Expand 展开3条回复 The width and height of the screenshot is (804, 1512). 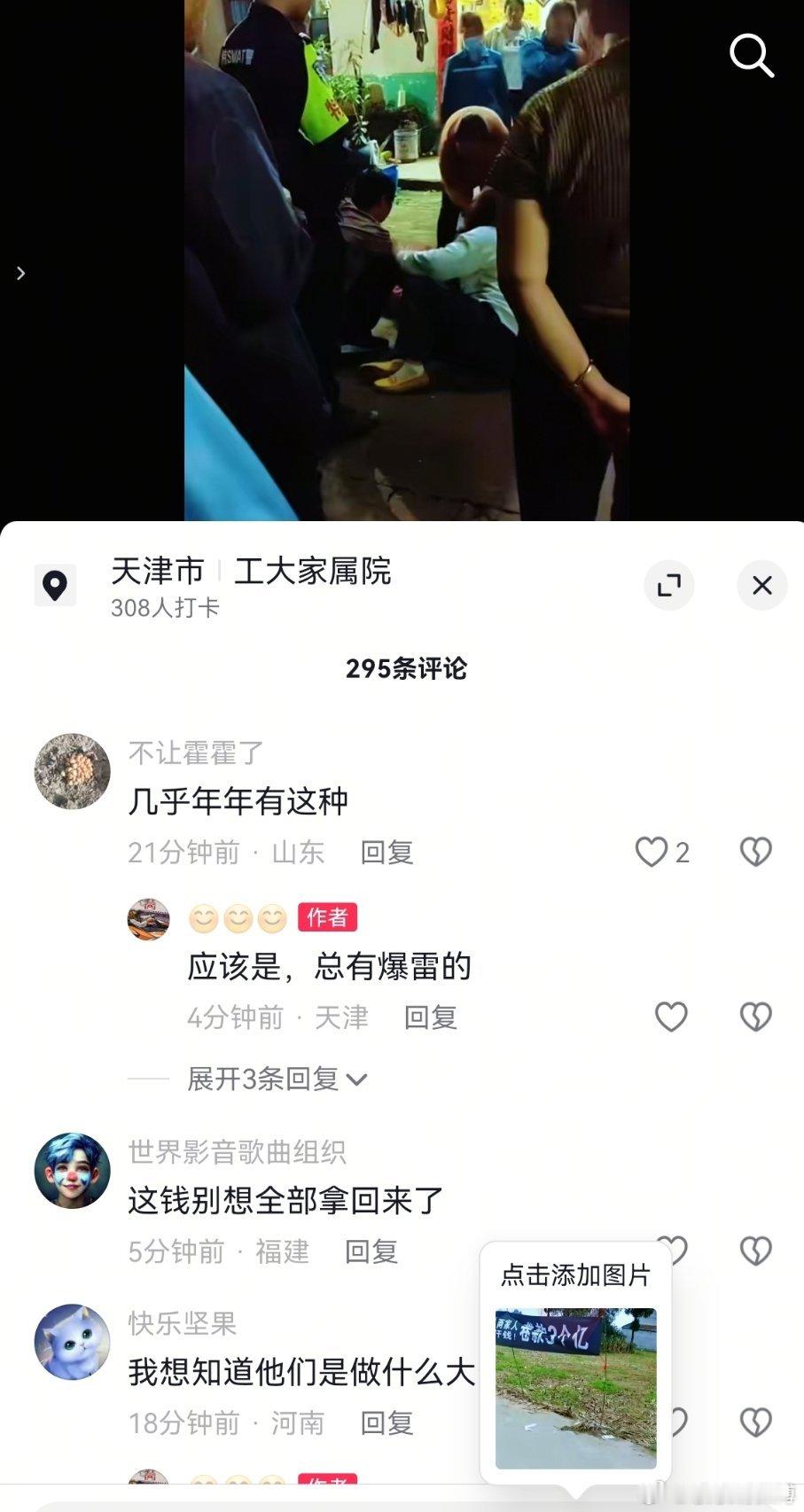point(277,1079)
